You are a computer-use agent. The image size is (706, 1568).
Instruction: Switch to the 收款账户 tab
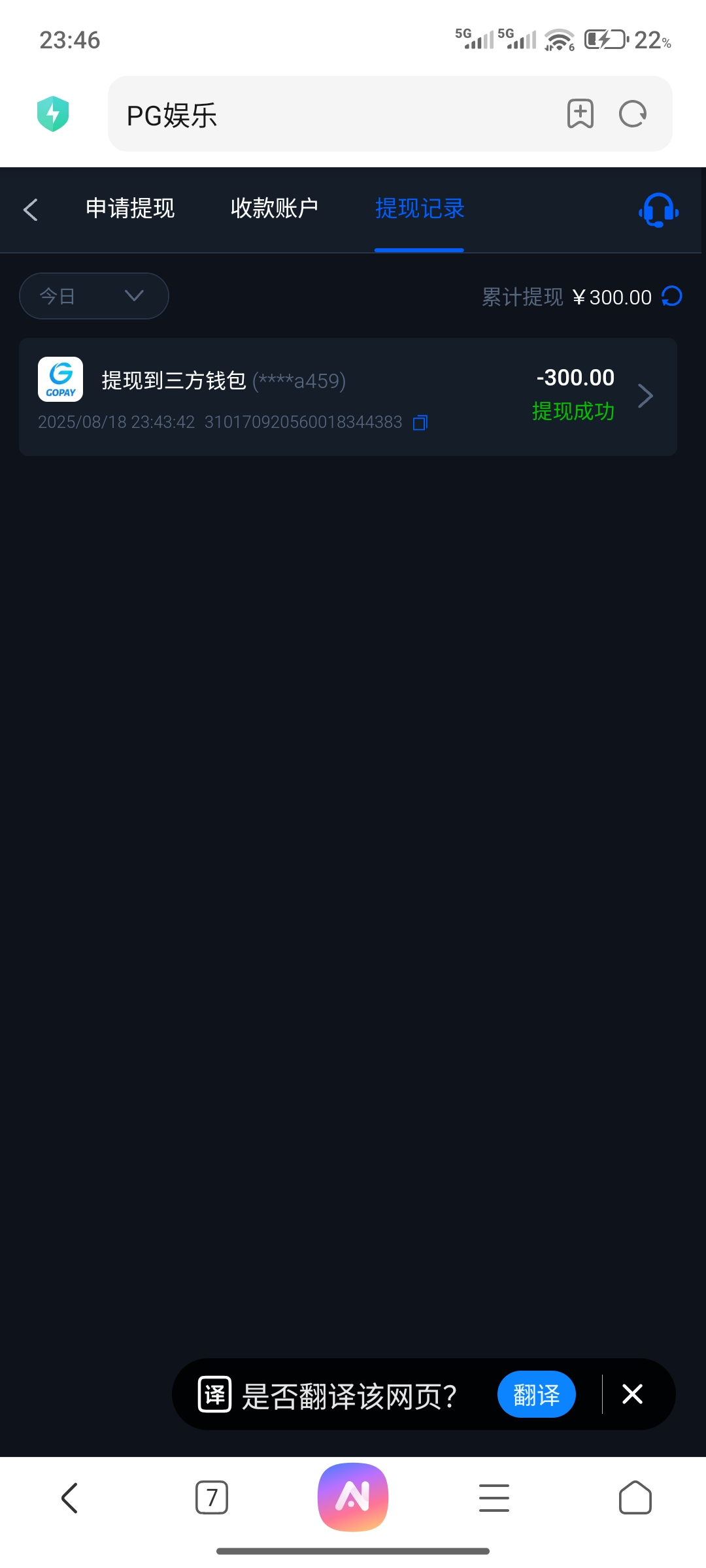pos(275,209)
